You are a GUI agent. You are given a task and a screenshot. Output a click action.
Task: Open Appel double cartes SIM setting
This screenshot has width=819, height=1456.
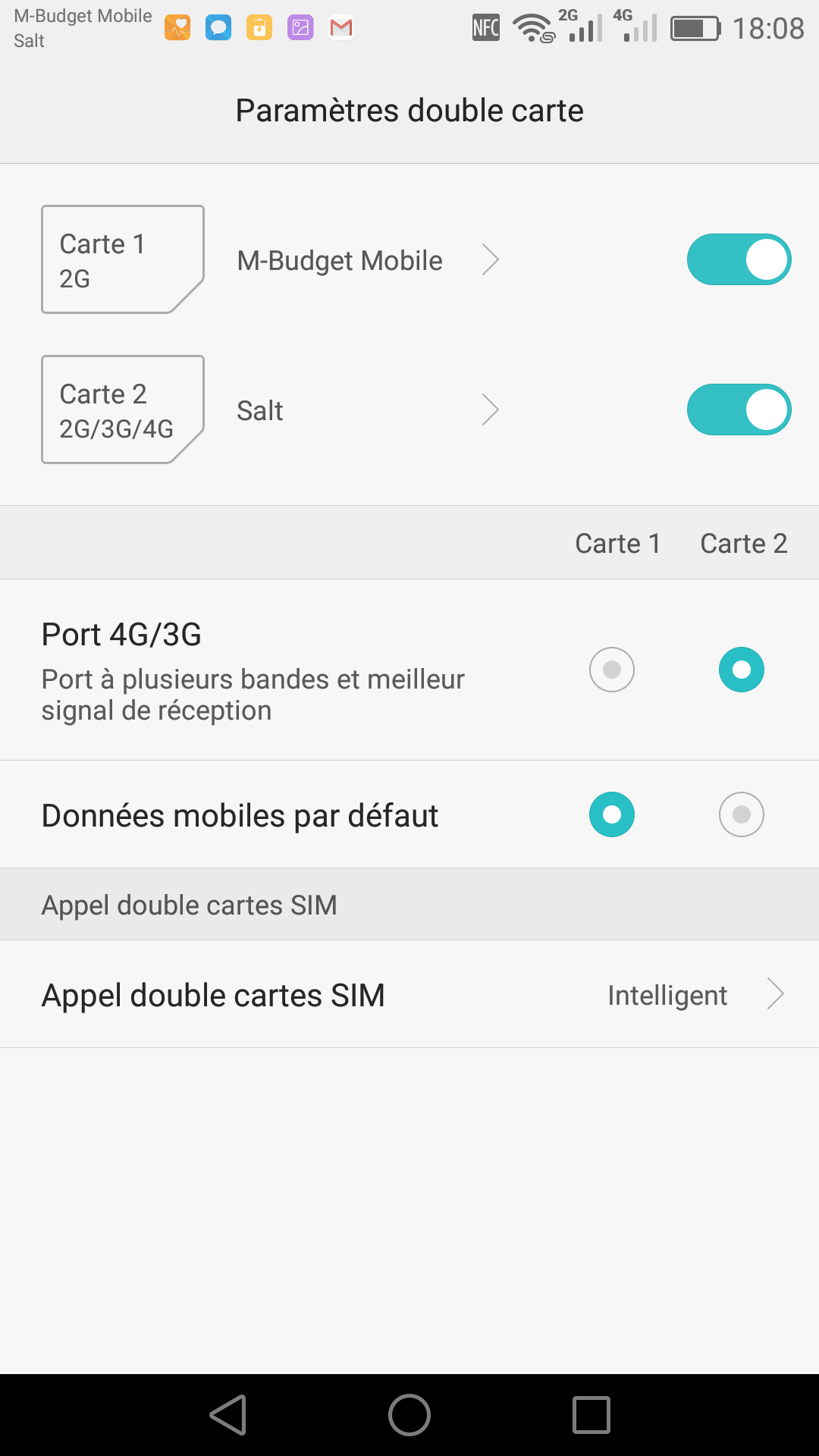(409, 994)
